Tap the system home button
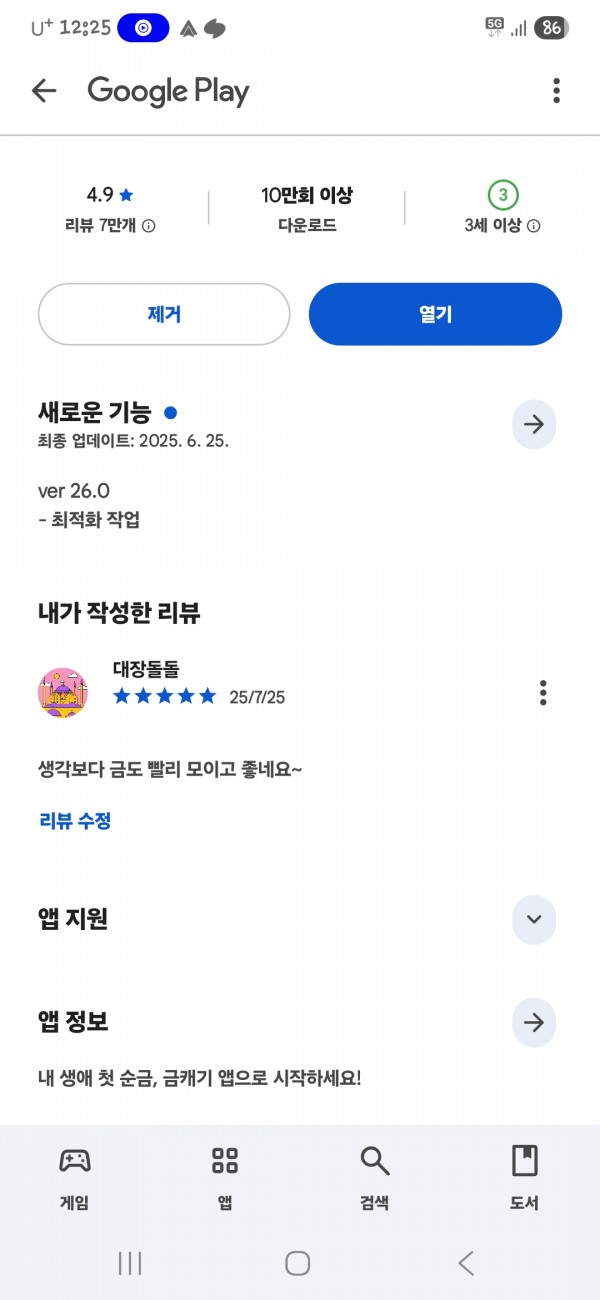Image resolution: width=600 pixels, height=1300 pixels. pyautogui.click(x=297, y=1263)
